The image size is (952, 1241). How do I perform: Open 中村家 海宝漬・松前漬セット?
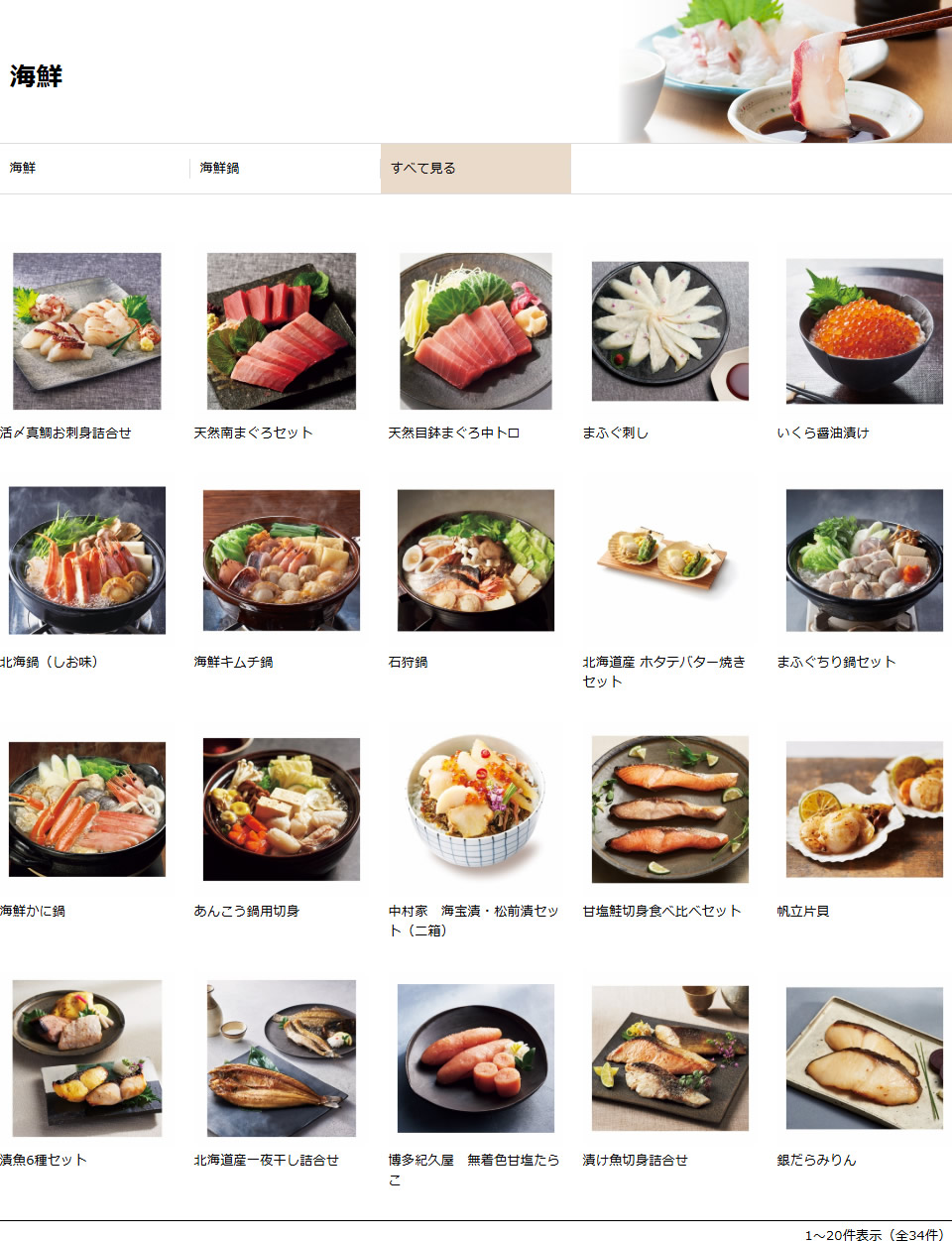tap(476, 808)
